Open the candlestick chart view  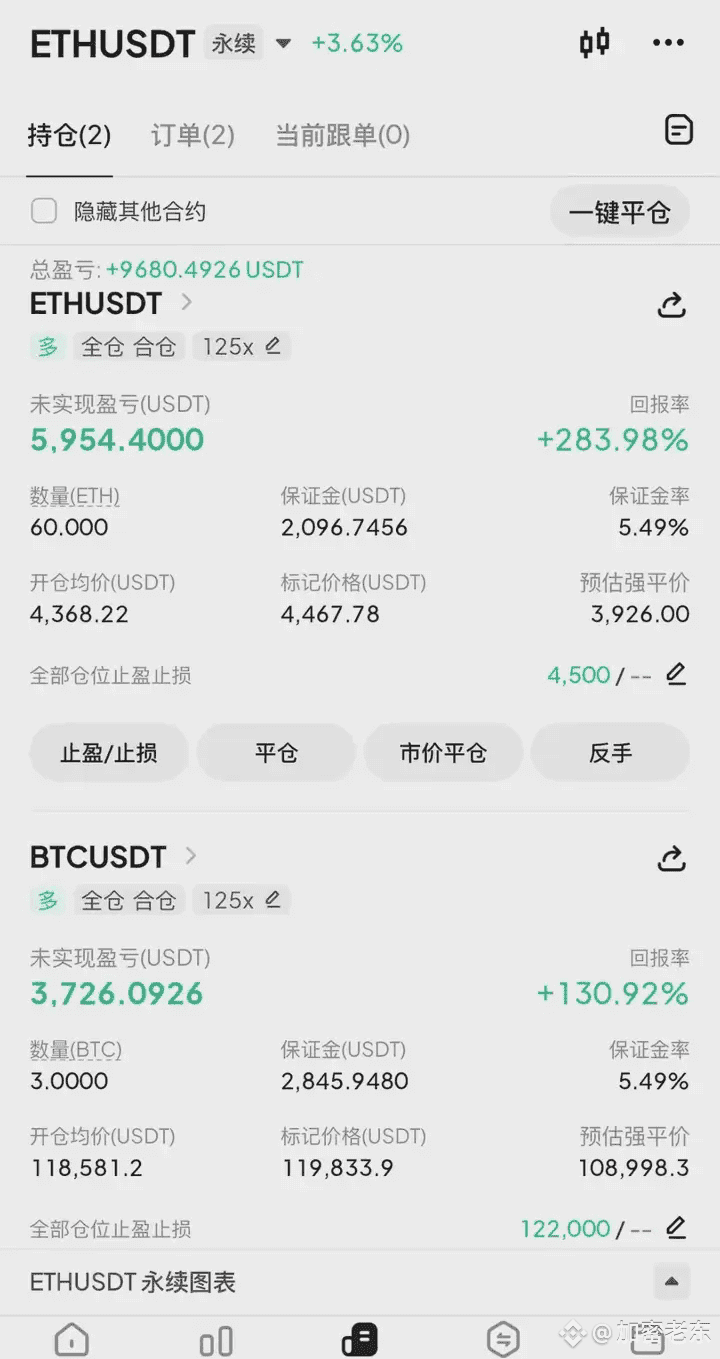[594, 43]
